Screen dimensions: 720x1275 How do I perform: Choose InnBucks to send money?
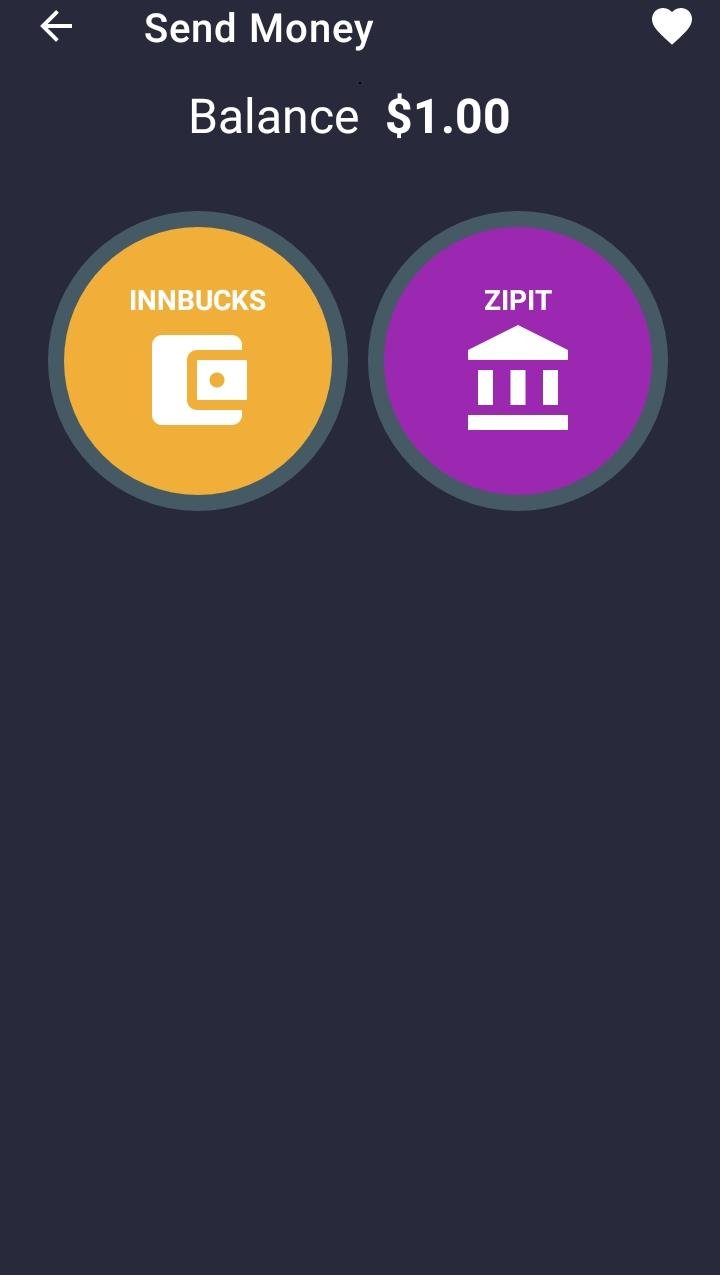click(198, 361)
